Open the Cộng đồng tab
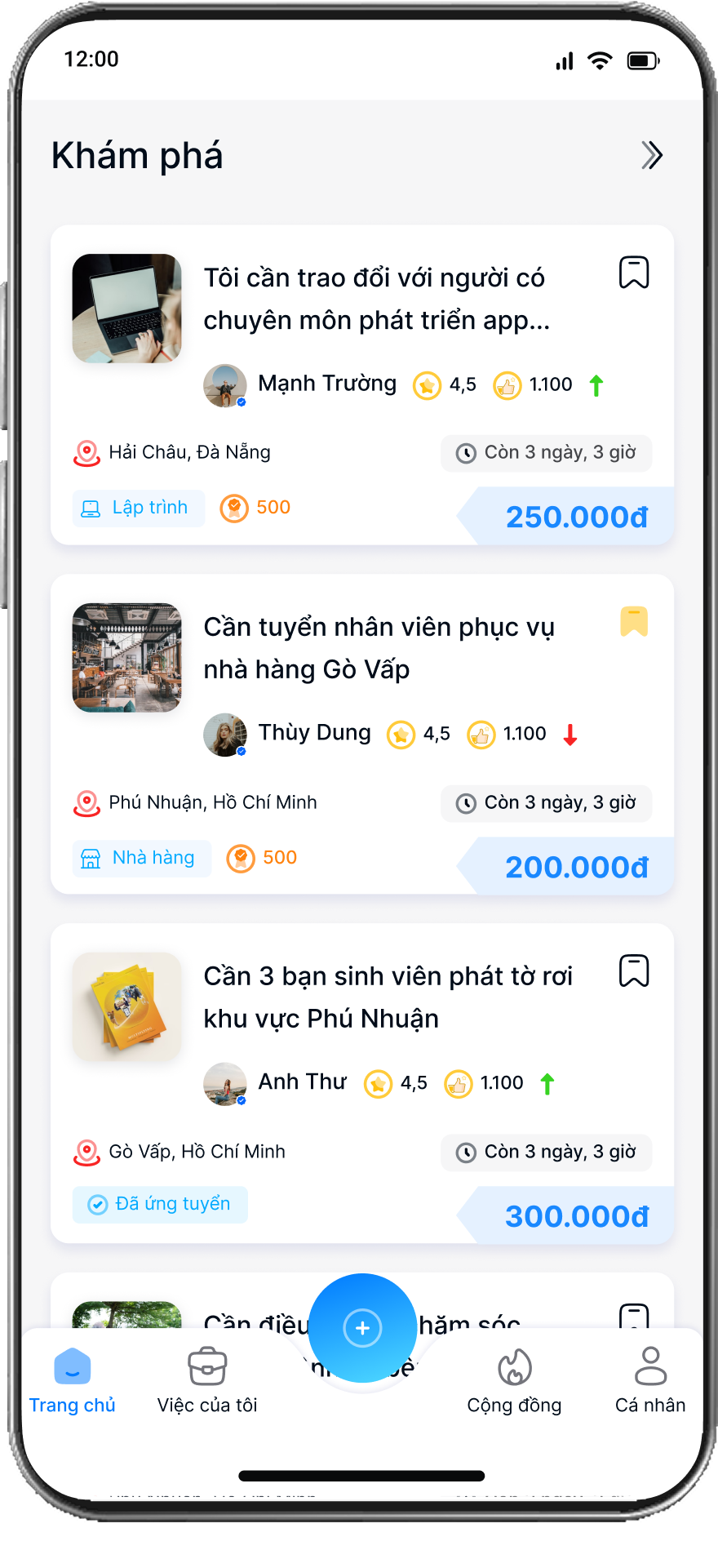This screenshot has height=1568, width=718. click(x=514, y=1381)
